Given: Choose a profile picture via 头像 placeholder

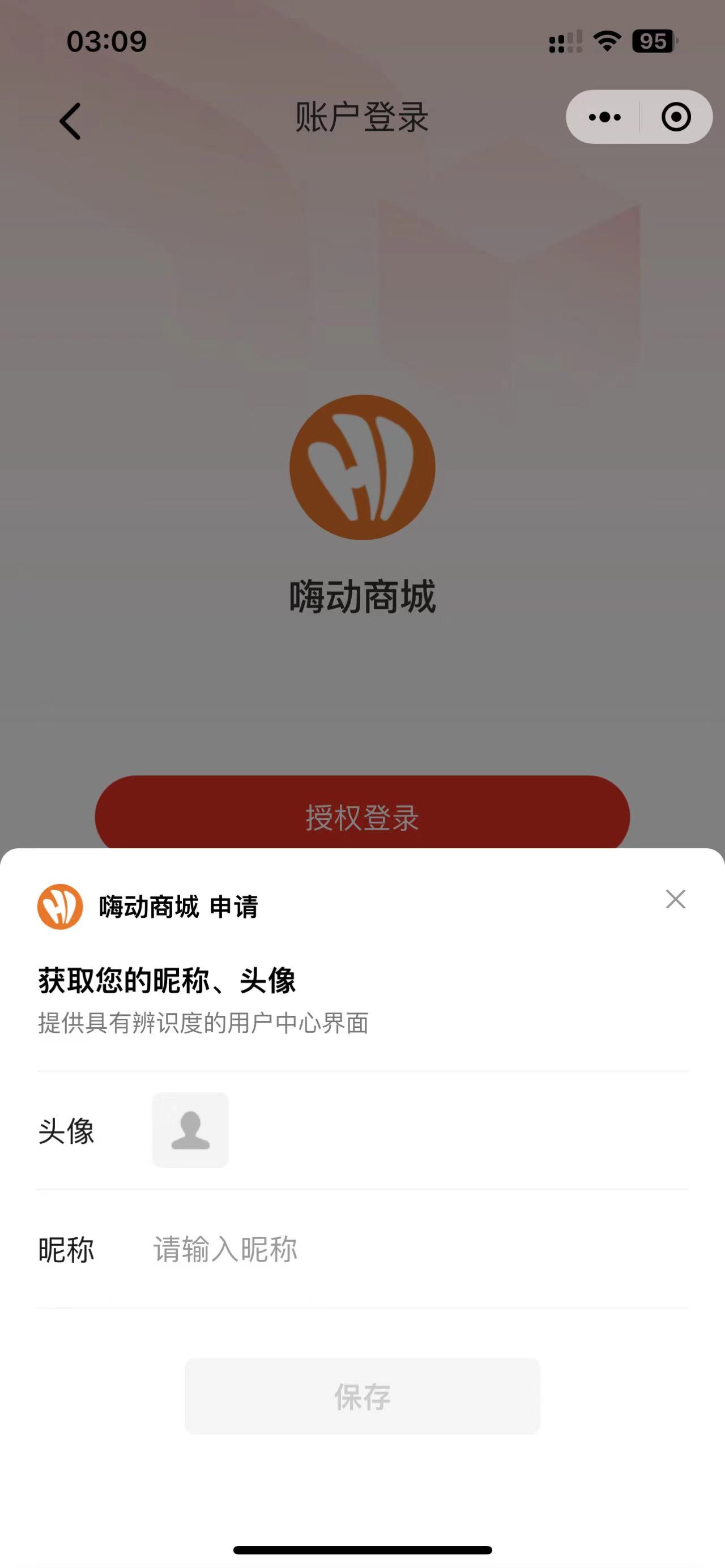Looking at the screenshot, I should (190, 1130).
